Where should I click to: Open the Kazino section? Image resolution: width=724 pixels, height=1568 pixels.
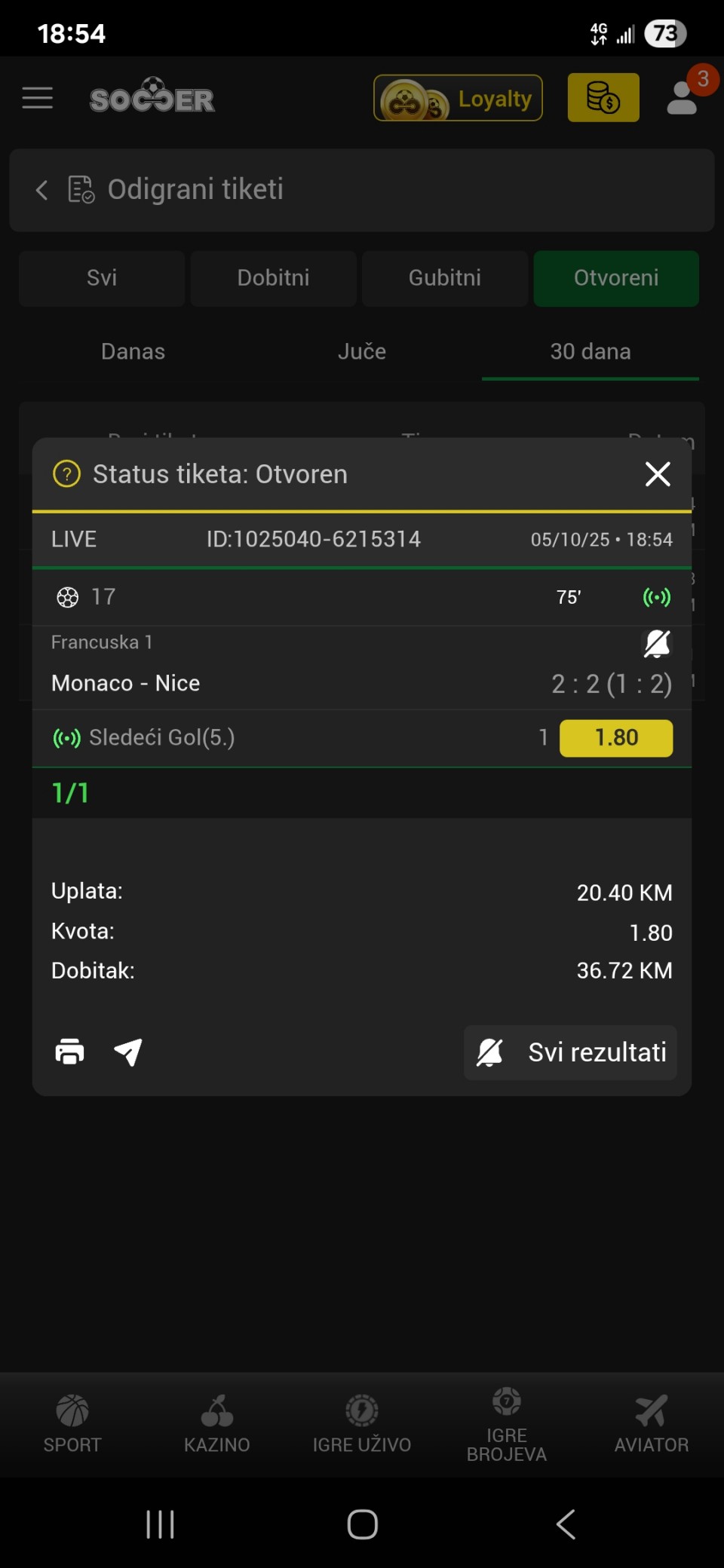coord(217,1423)
